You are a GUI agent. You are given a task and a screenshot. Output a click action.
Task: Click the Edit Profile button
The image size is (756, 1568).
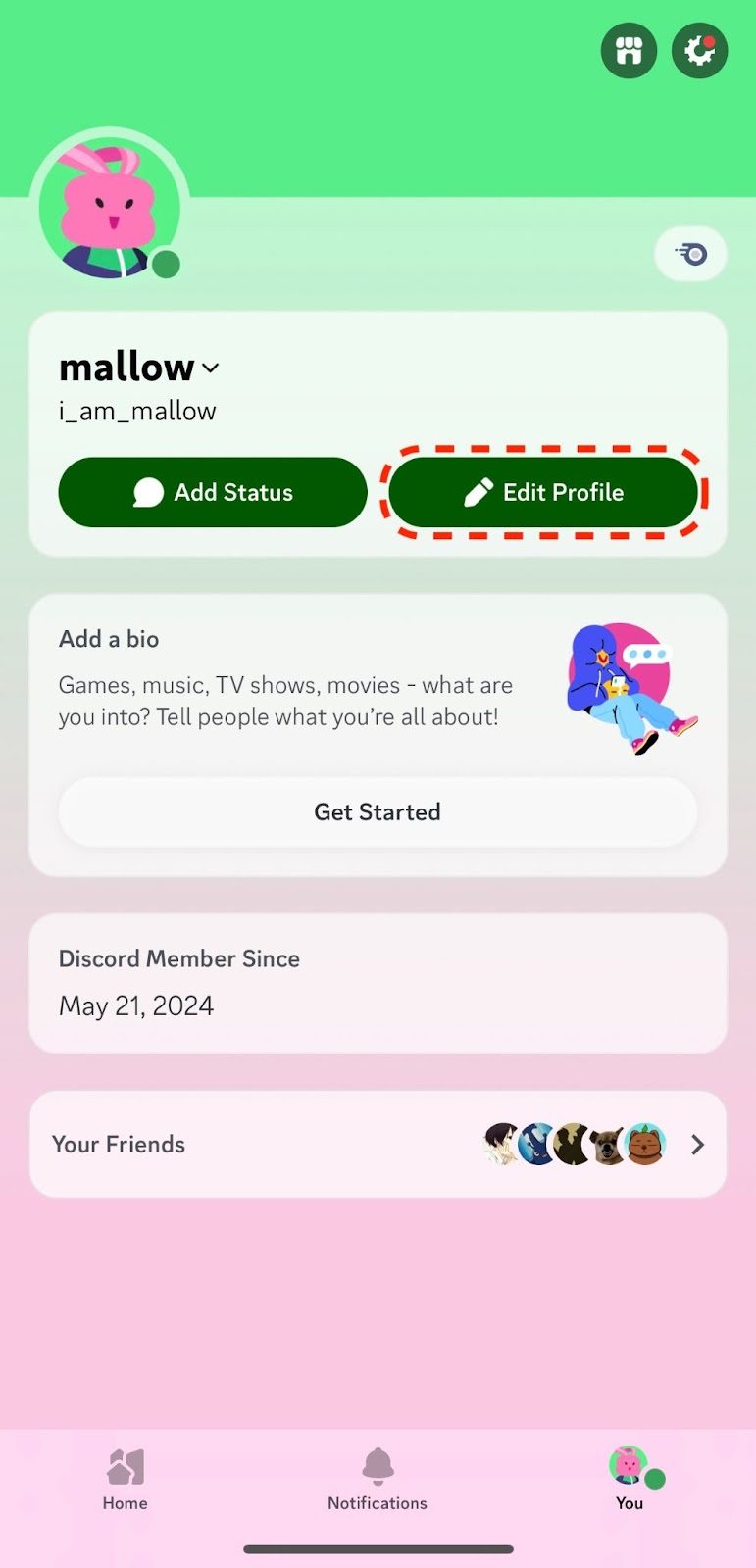(x=543, y=492)
